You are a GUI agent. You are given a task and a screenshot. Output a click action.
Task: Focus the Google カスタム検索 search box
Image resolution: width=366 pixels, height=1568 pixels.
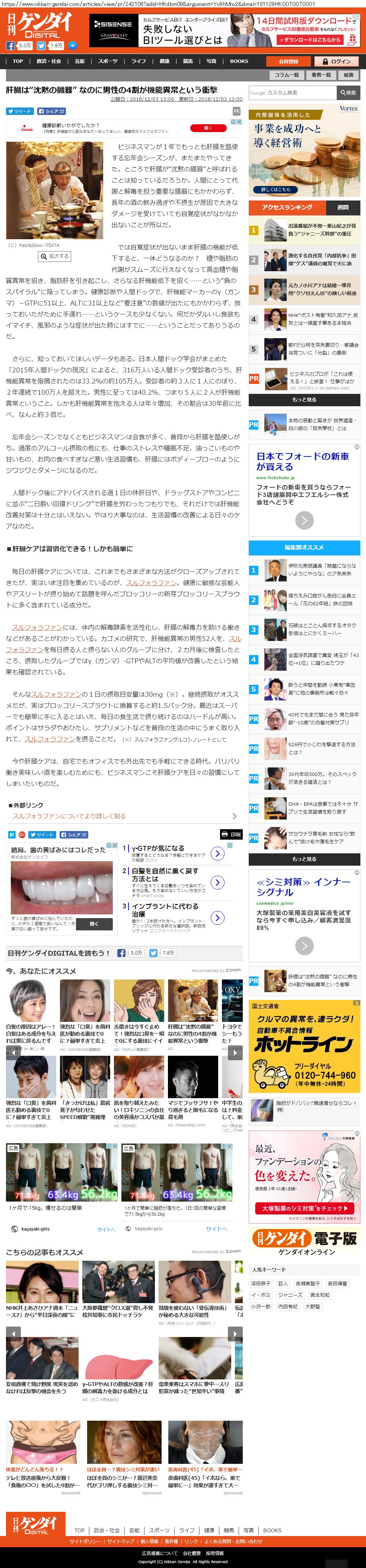[292, 93]
